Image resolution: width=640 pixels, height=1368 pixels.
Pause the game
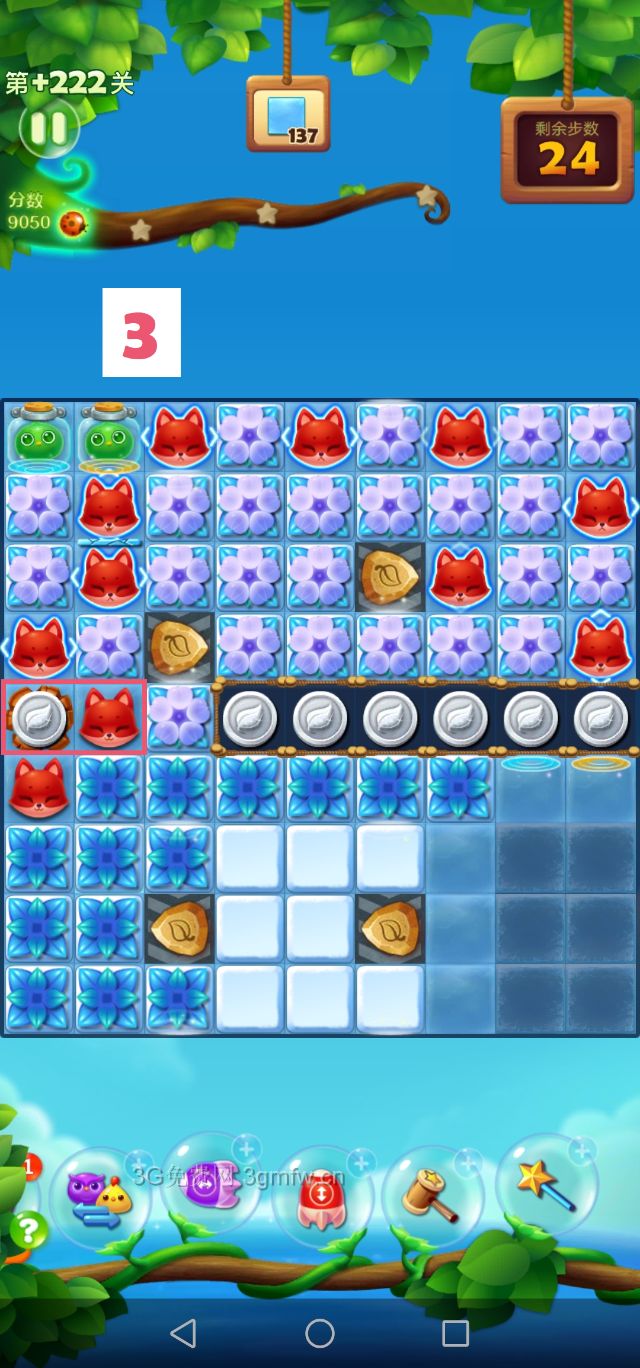coord(47,128)
